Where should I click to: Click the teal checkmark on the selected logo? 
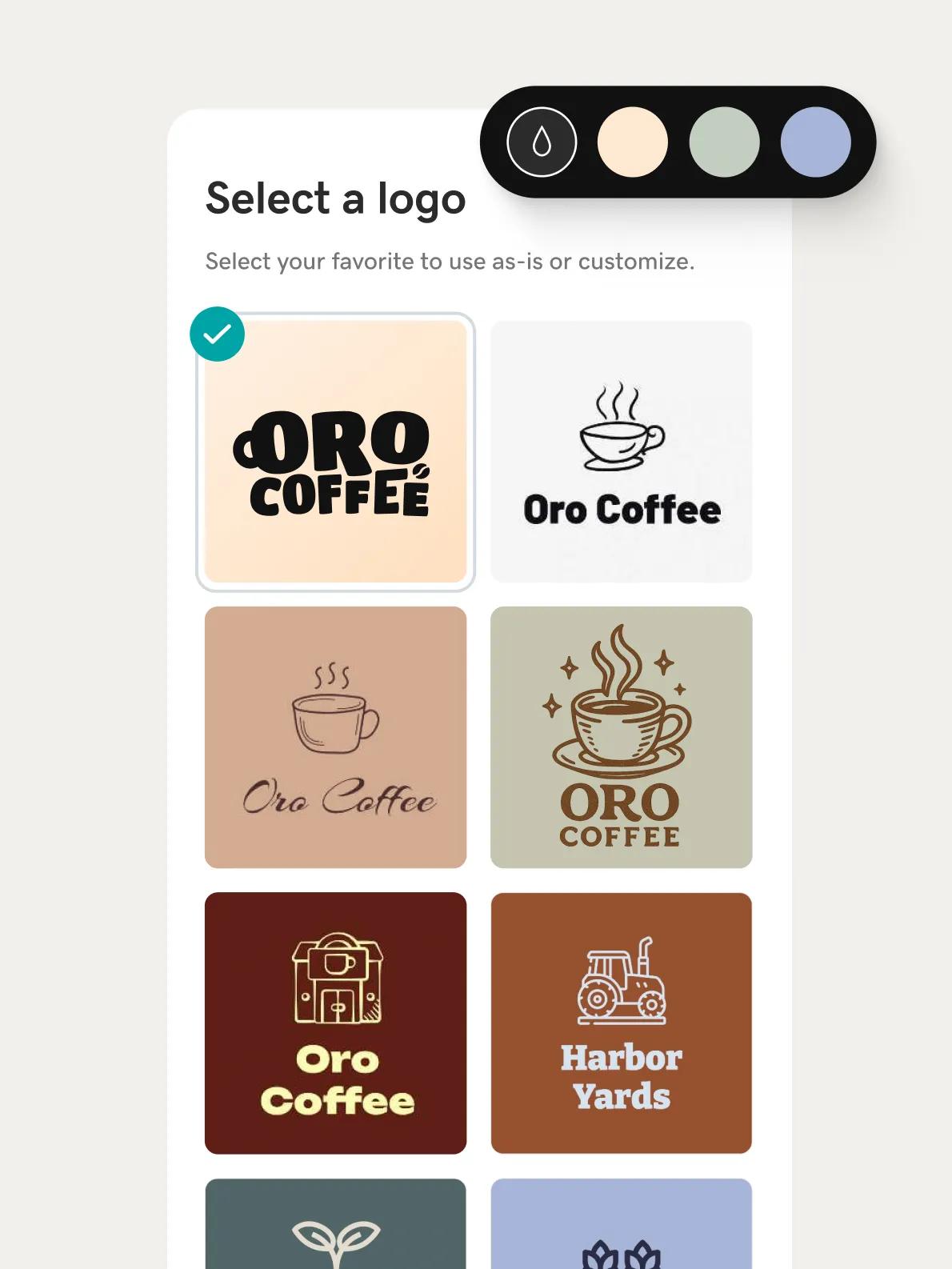coord(216,333)
